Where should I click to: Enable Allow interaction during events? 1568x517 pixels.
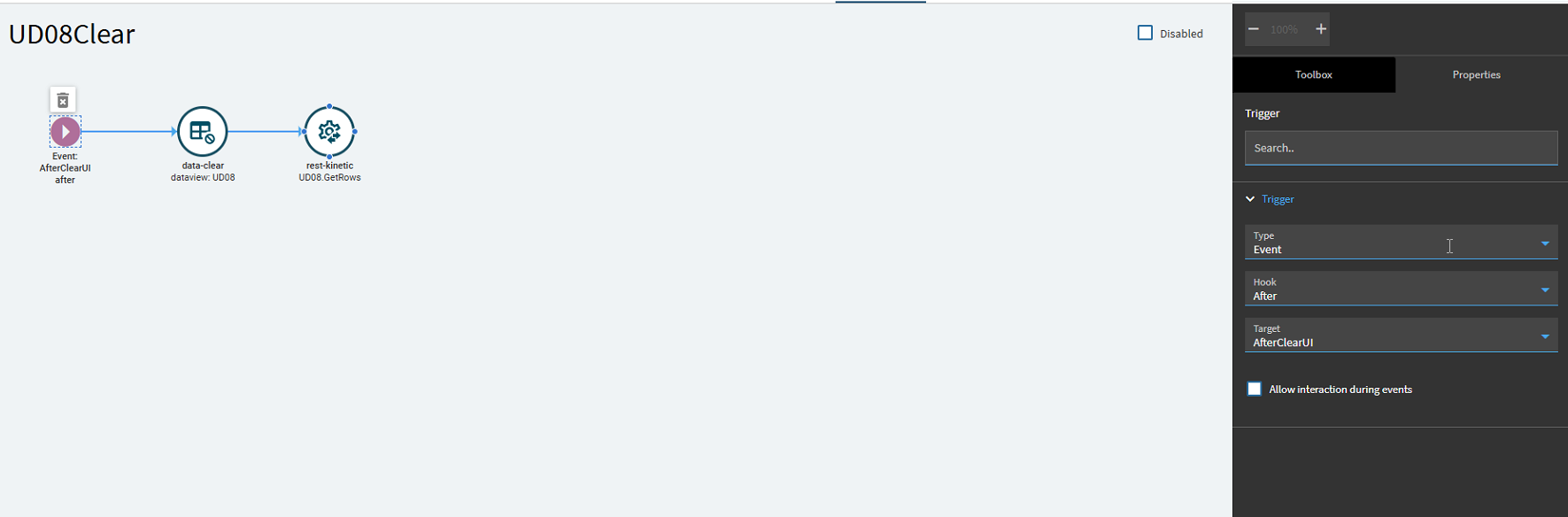tap(1254, 389)
